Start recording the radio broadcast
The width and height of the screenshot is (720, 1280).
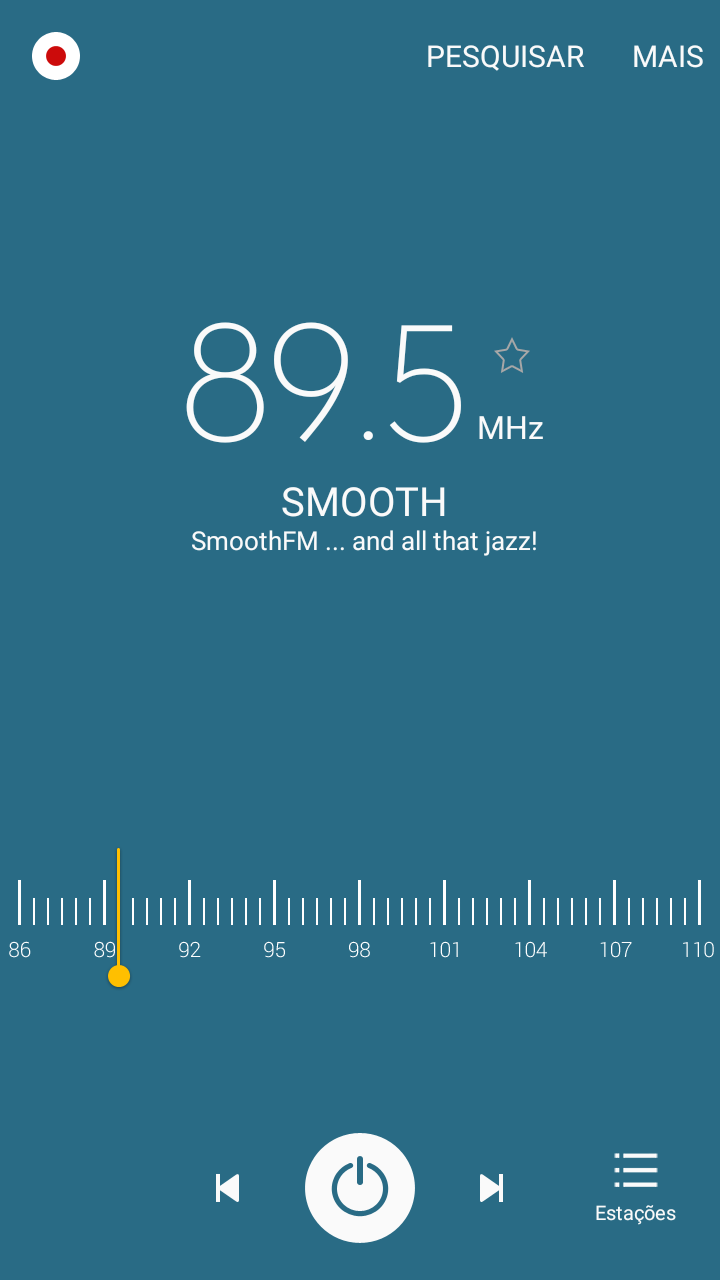coord(56,56)
